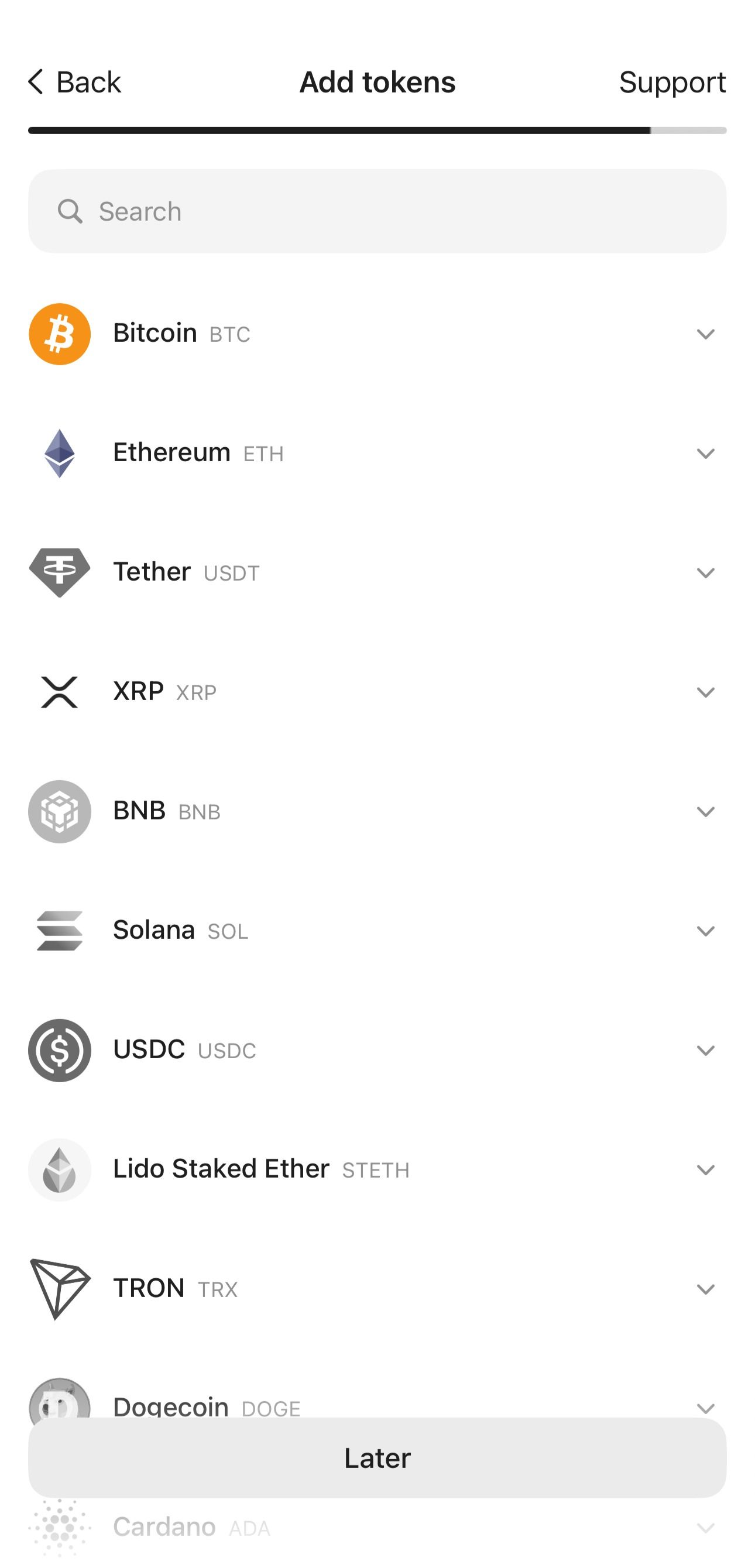Viewport: 755px width, 1568px height.
Task: Click the USDC dollar icon
Action: pos(59,1049)
